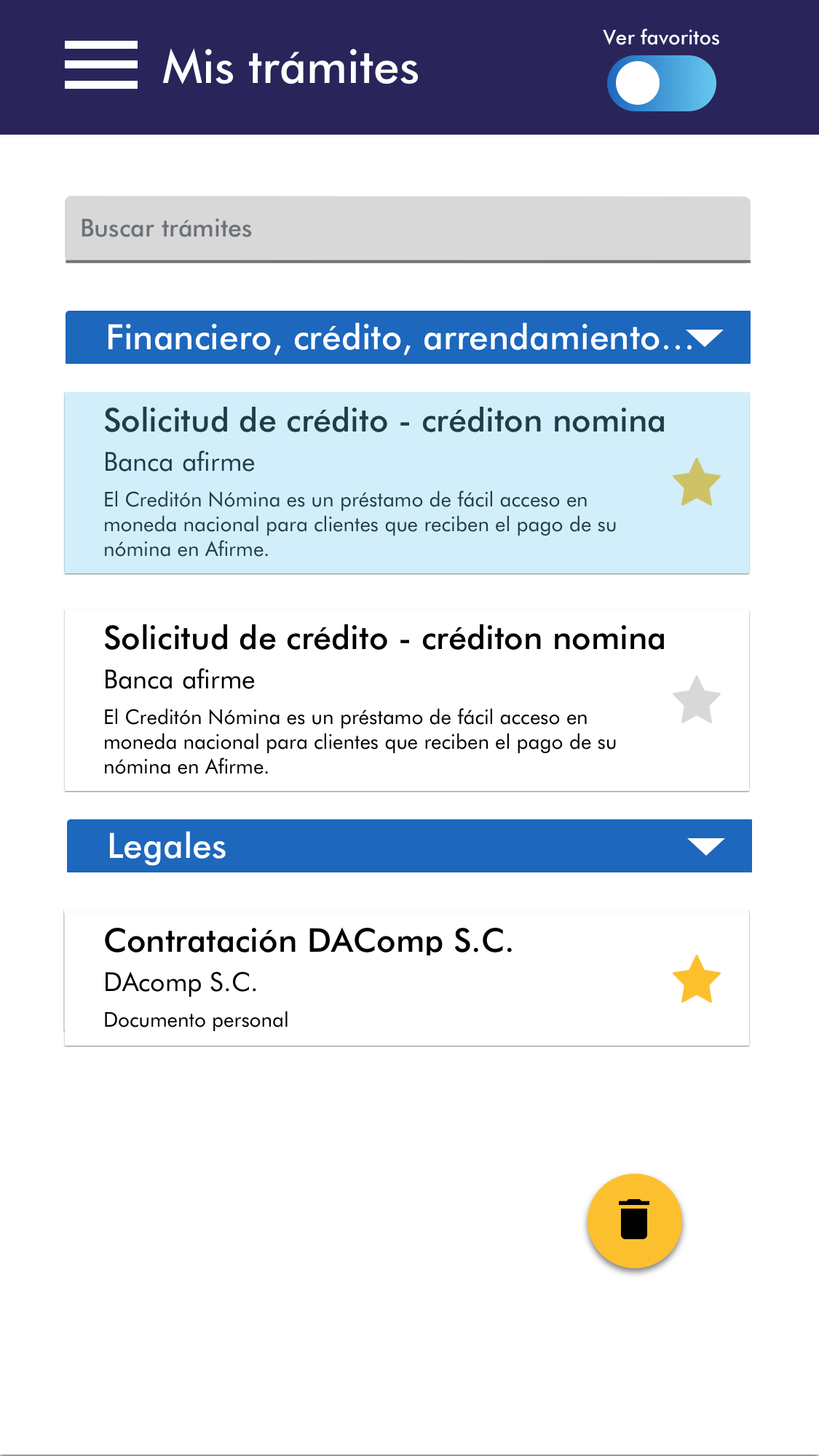This screenshot has height=1456, width=819.
Task: Open the hamburger drawer menu
Action: [x=101, y=65]
